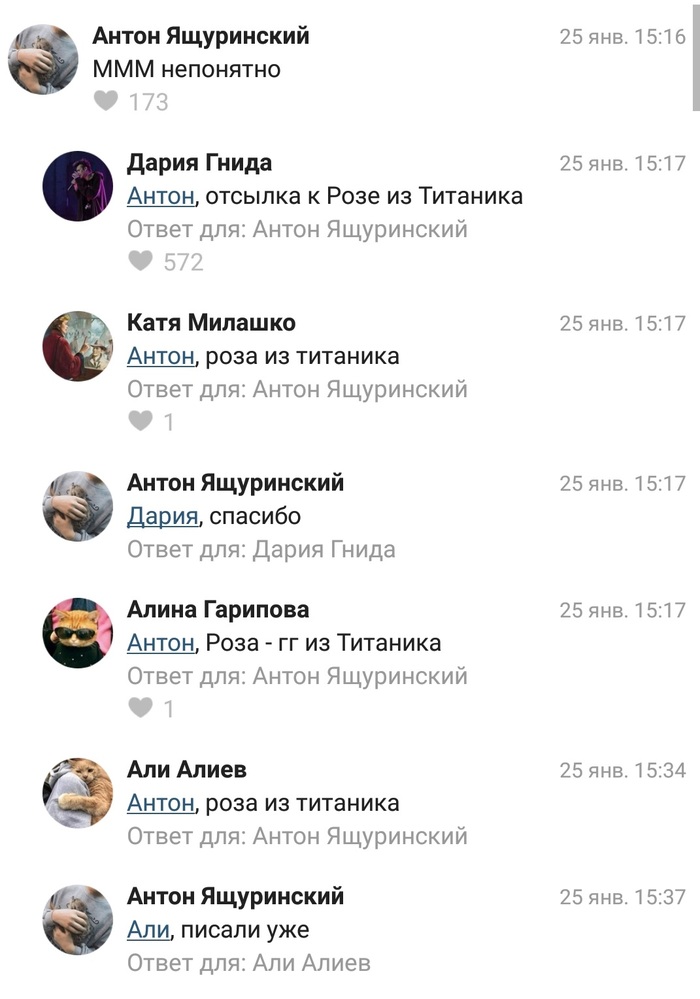
Task: Like Катя Милашко's comment
Action: coord(141,421)
